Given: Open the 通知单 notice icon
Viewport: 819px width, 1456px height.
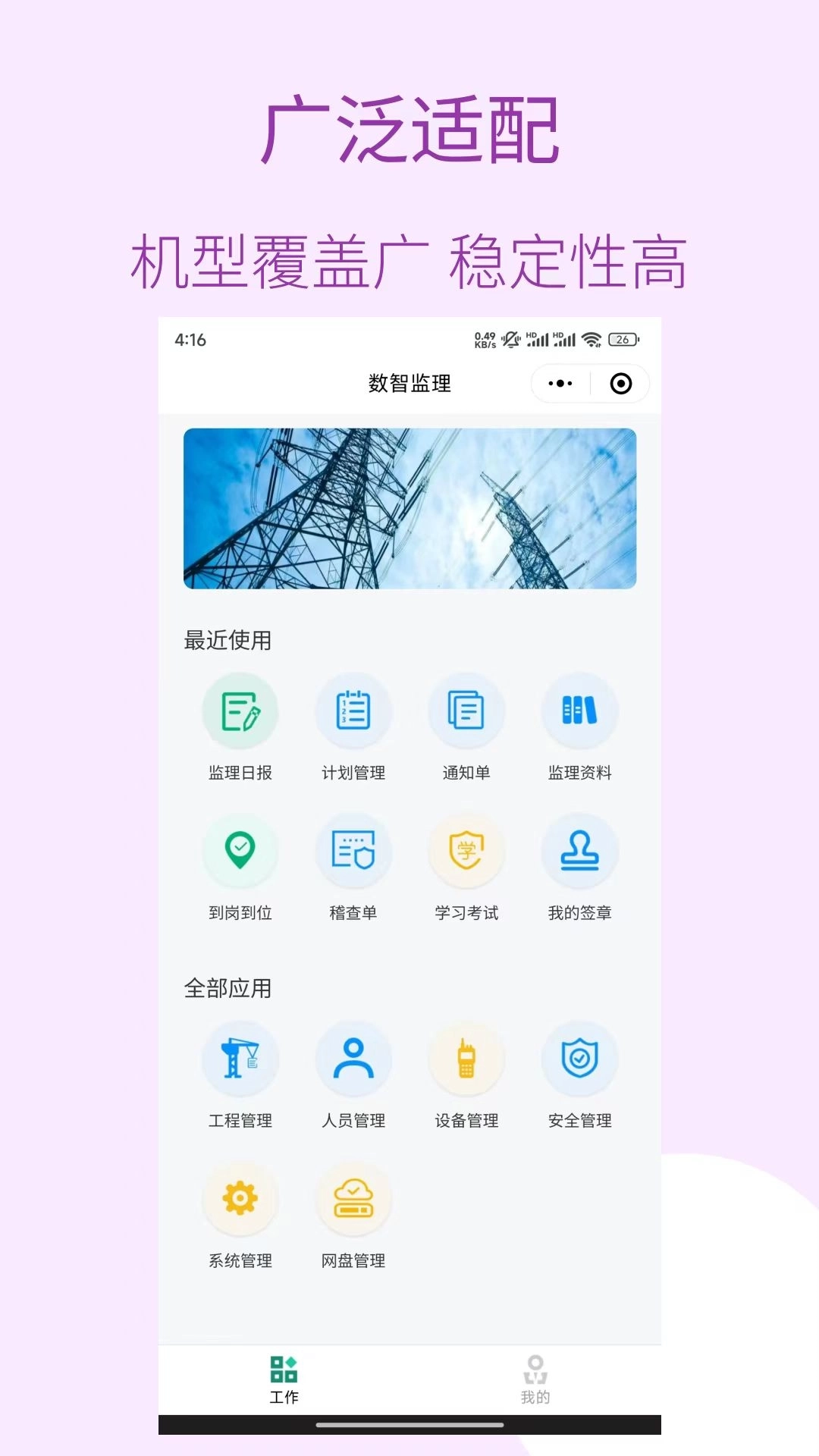Looking at the screenshot, I should (x=466, y=711).
